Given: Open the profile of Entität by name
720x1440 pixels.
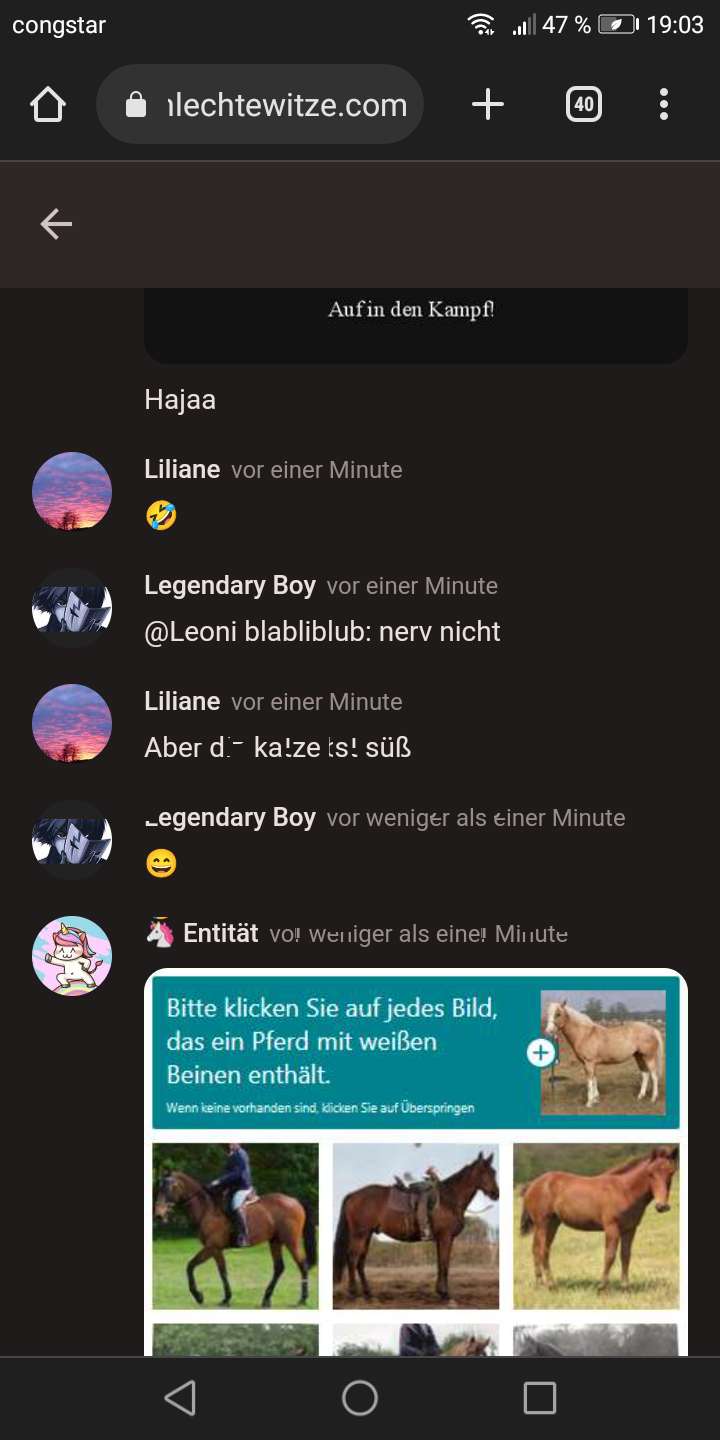Looking at the screenshot, I should [x=220, y=934].
